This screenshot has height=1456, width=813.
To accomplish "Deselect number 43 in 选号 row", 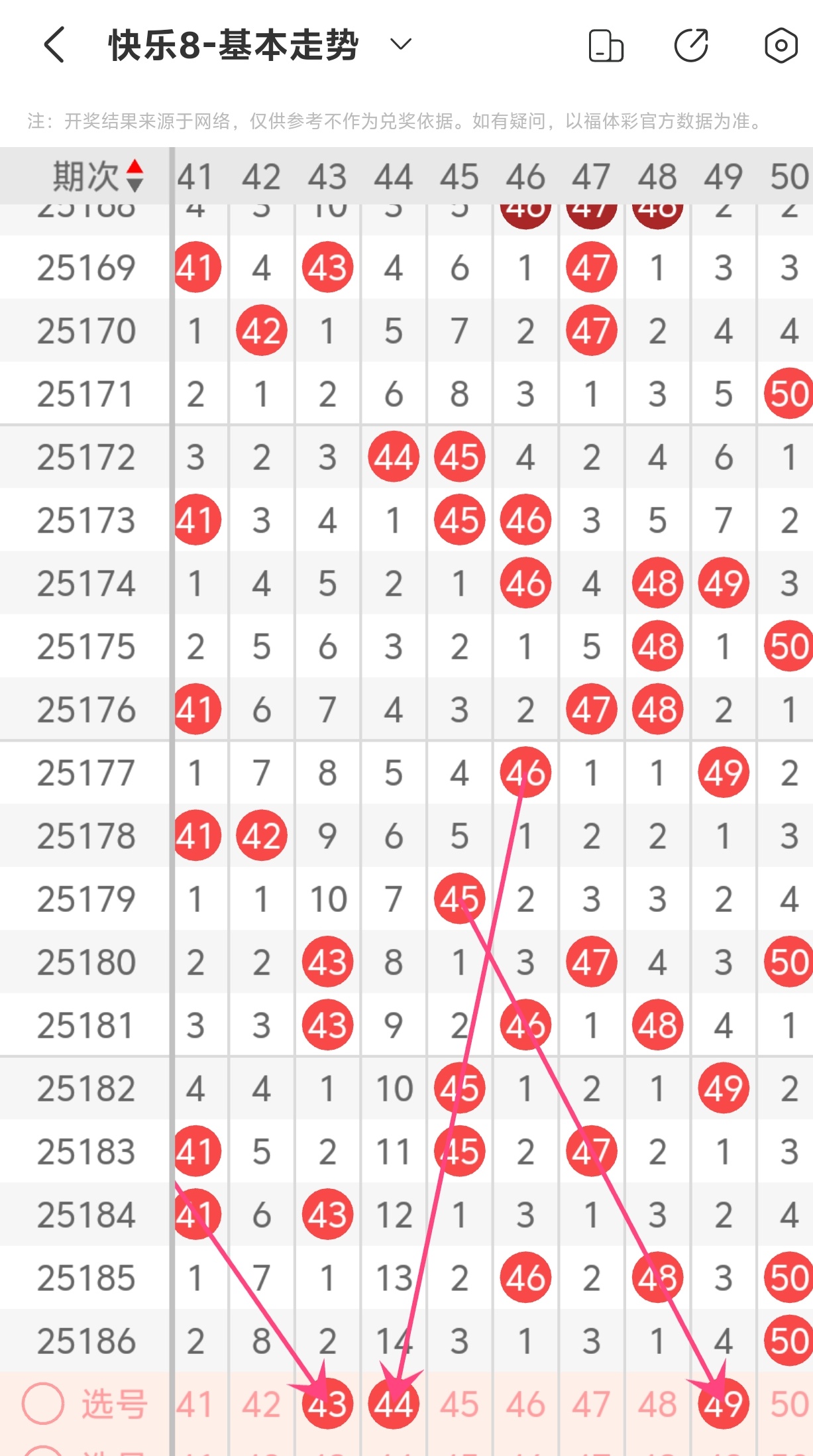I will click(x=327, y=1404).
